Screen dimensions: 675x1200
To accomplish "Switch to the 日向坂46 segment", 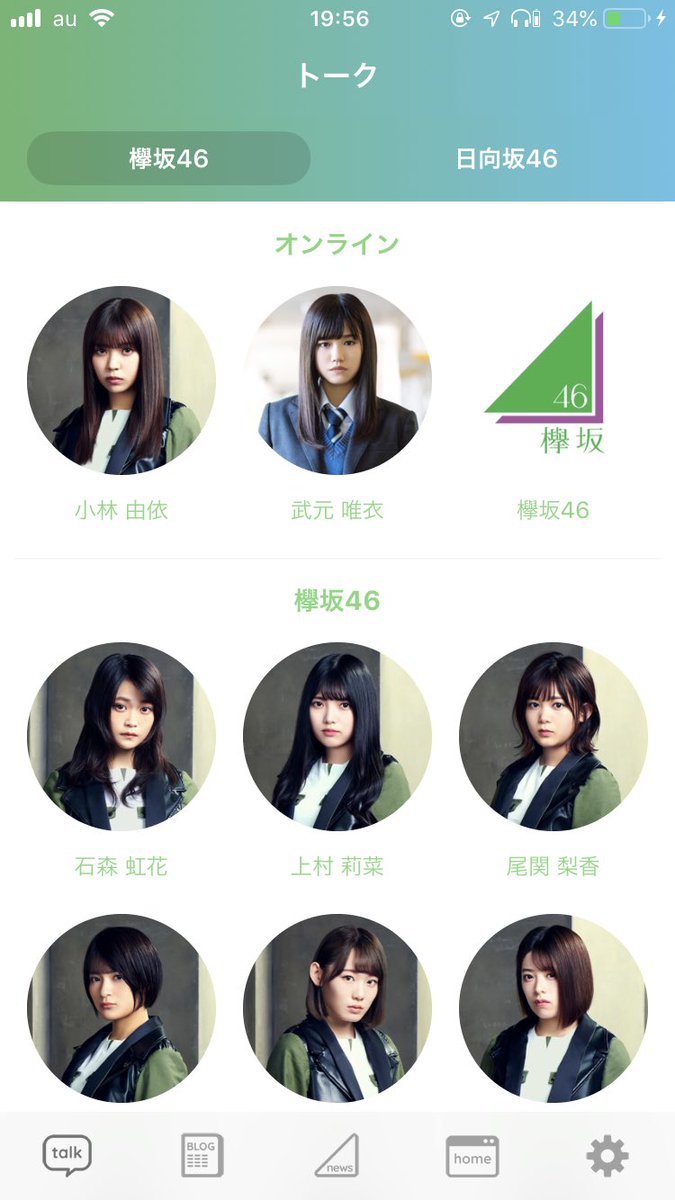I will tap(506, 158).
